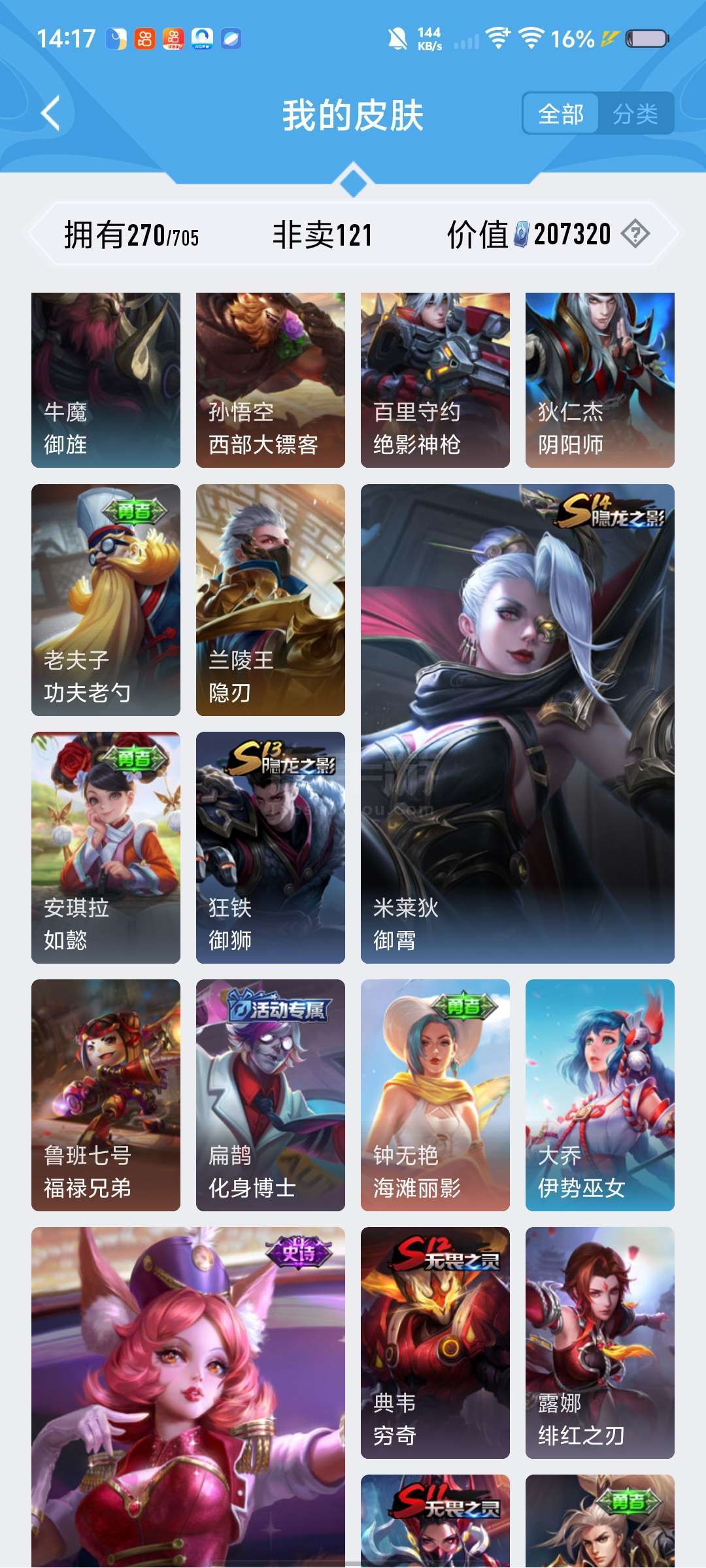Image resolution: width=706 pixels, height=1568 pixels.
Task: Open the 安琪拉 如懿 skin
Action: (106, 847)
